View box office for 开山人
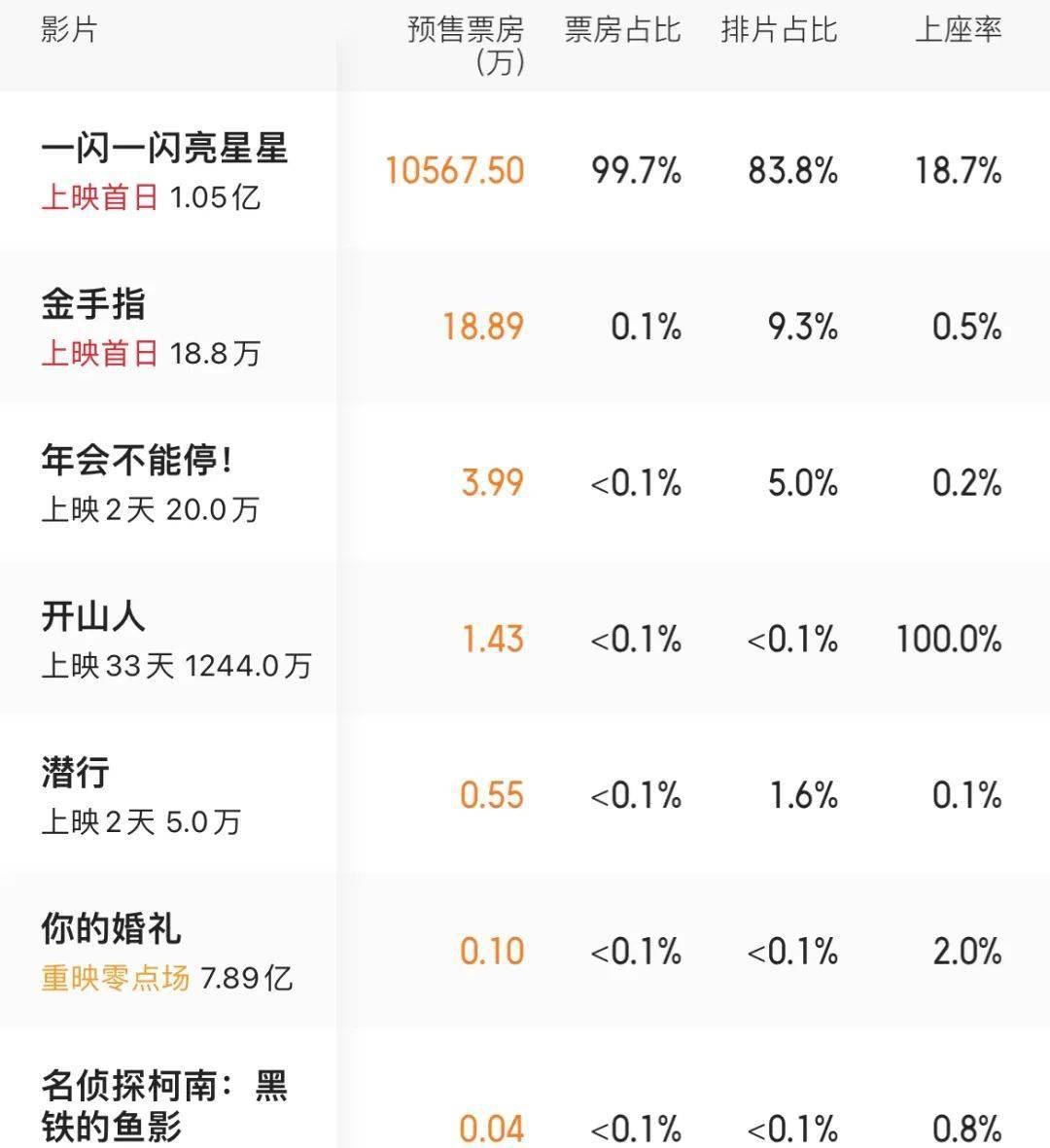1050x1148 pixels. (x=493, y=639)
